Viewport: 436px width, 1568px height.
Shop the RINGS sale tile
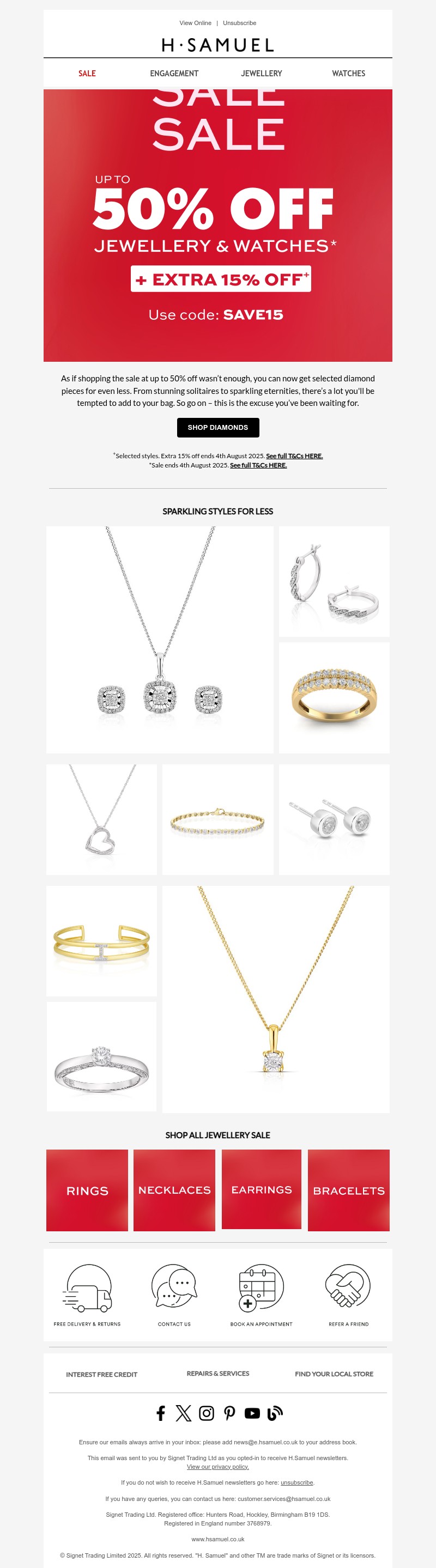click(87, 1190)
